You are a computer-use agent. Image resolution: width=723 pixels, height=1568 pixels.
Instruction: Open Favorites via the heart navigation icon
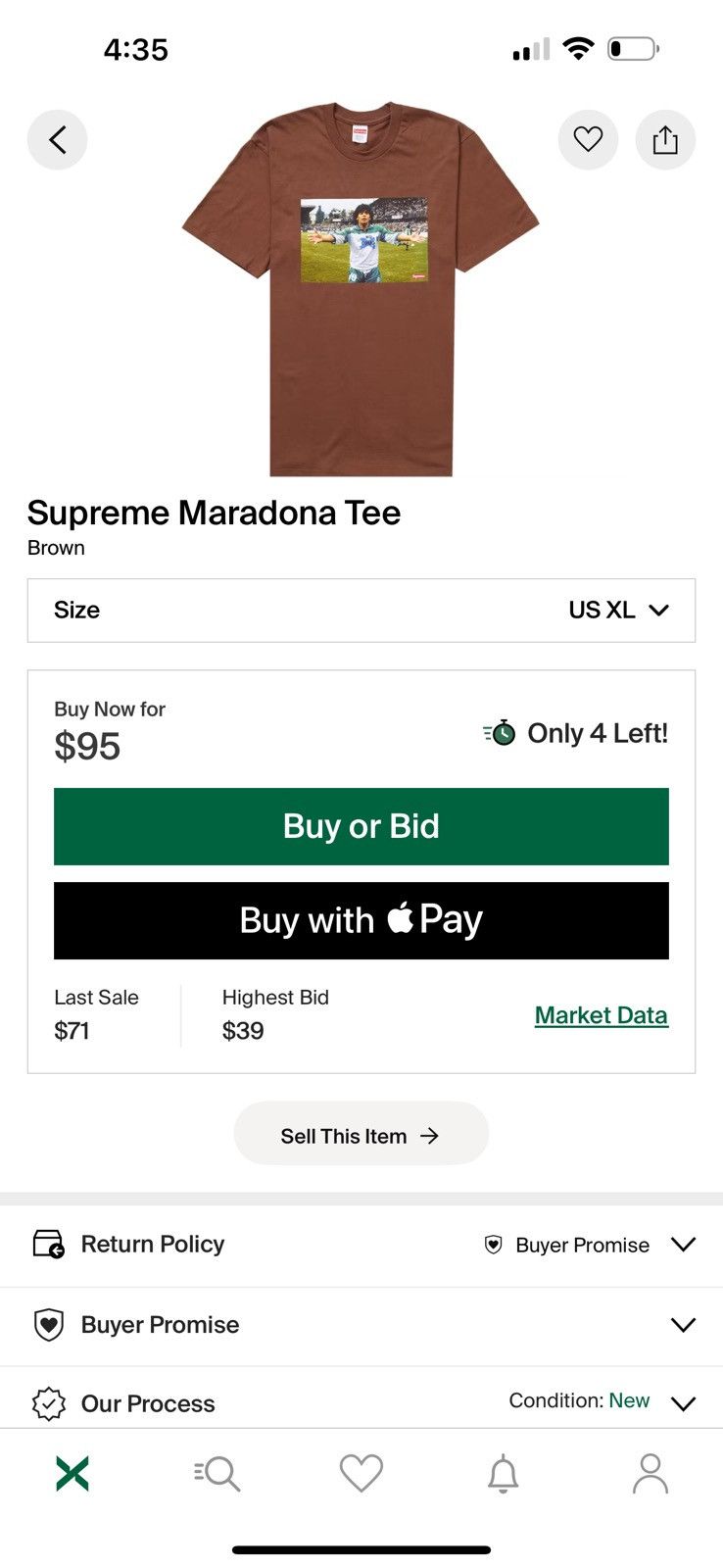tap(361, 1473)
